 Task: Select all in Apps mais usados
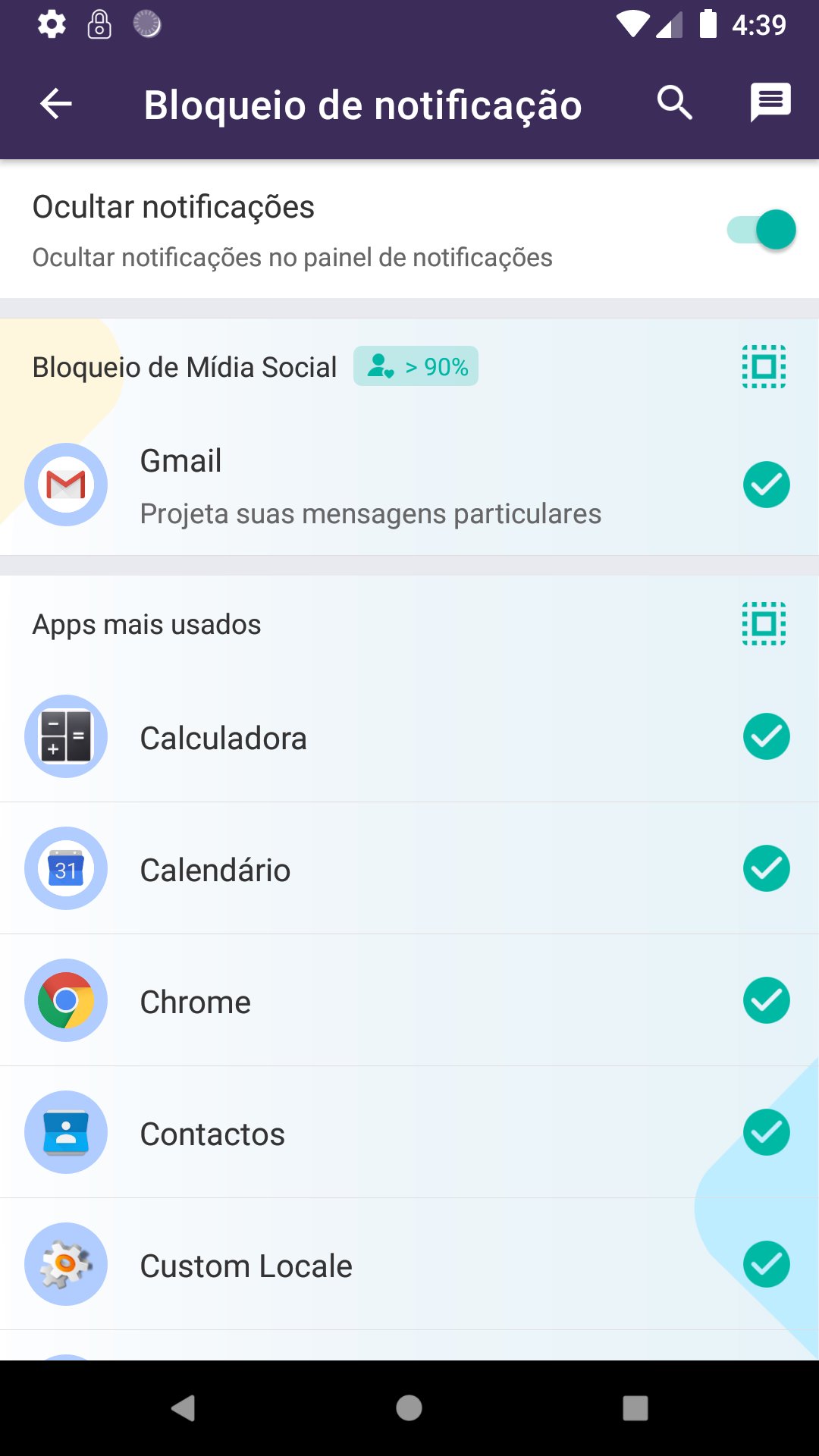(x=764, y=624)
